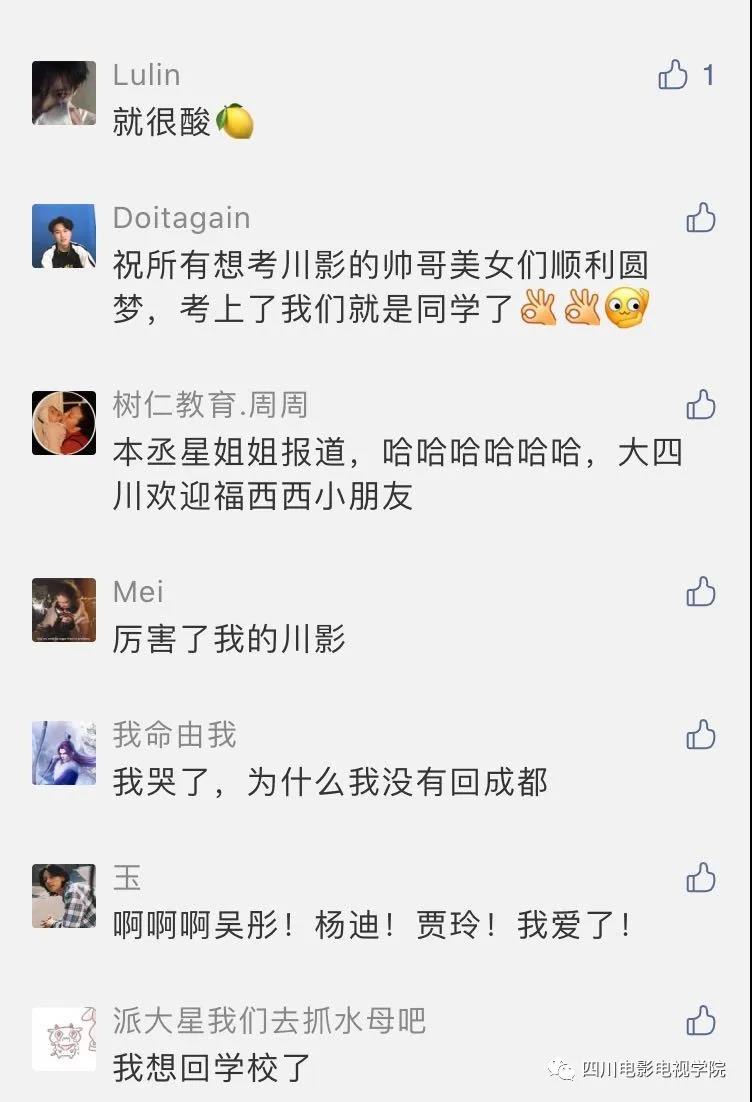
Task: Like Doitagain's comment
Action: 701,218
